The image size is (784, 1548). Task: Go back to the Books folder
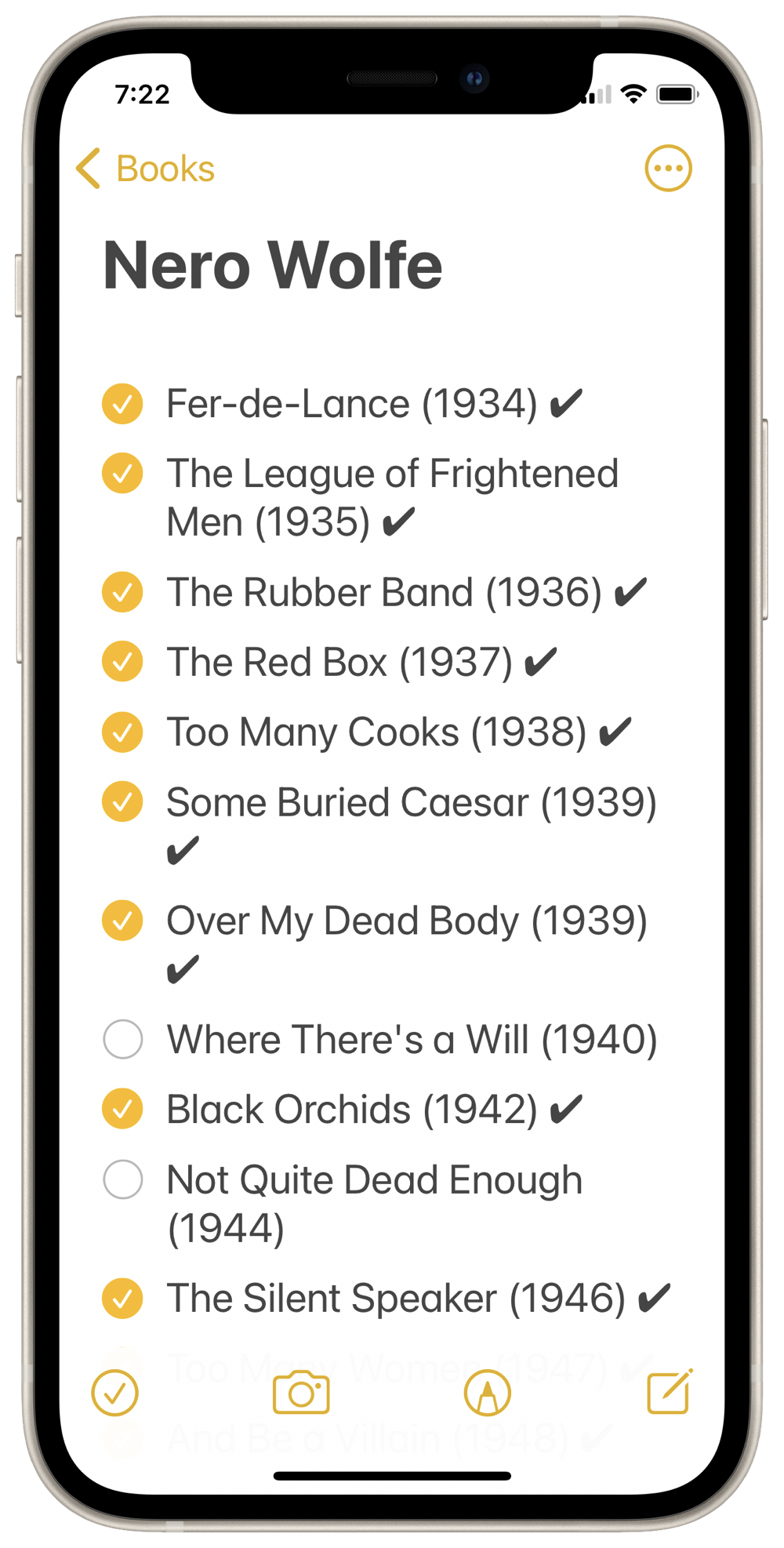click(147, 169)
